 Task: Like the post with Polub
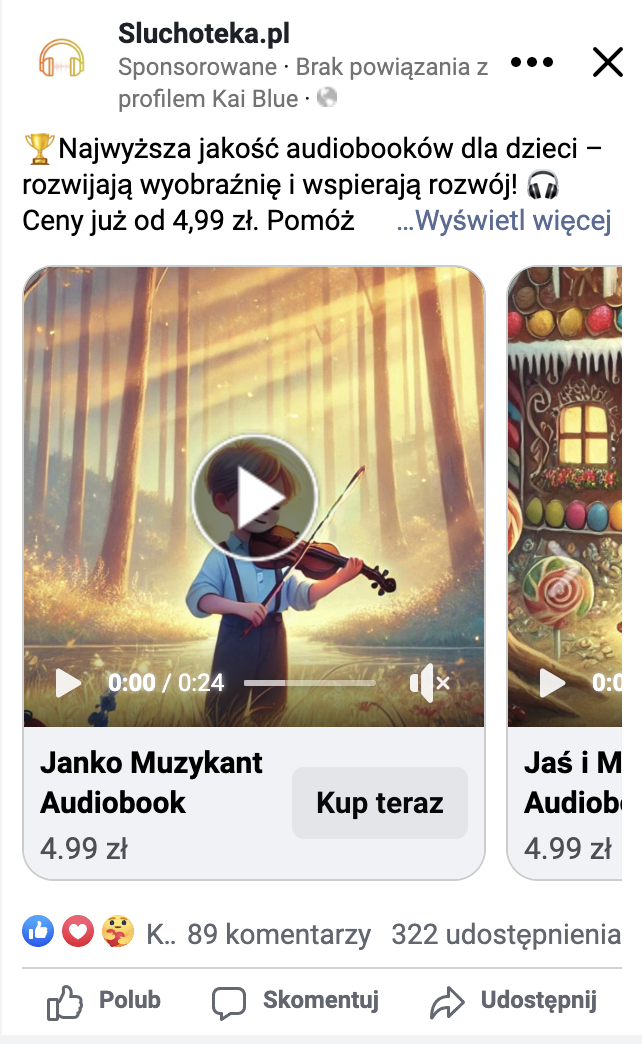104,1001
